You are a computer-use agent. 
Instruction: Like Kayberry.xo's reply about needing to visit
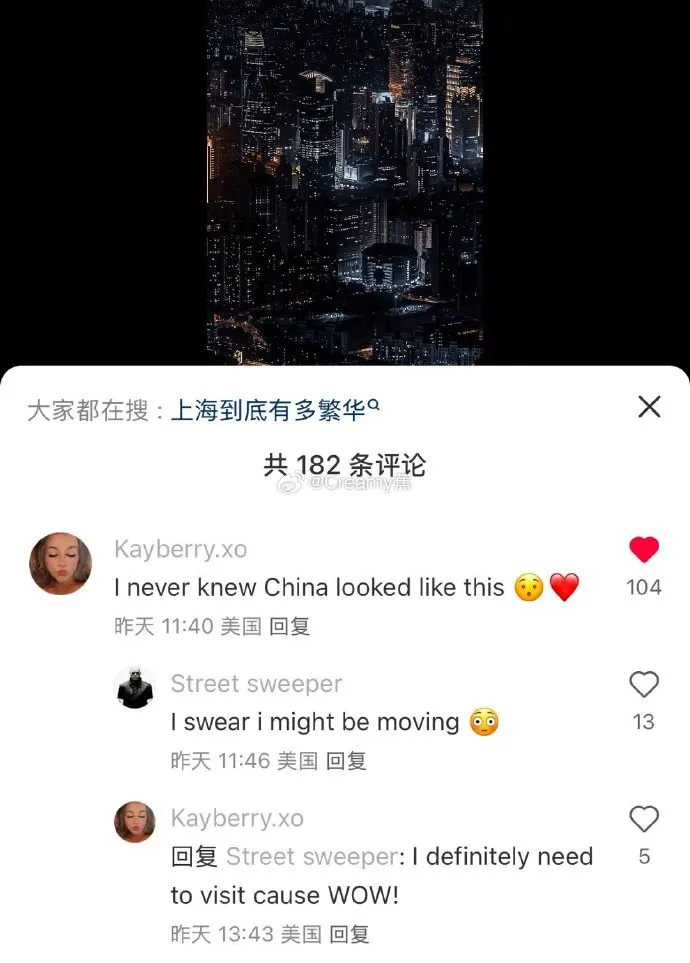tap(644, 820)
